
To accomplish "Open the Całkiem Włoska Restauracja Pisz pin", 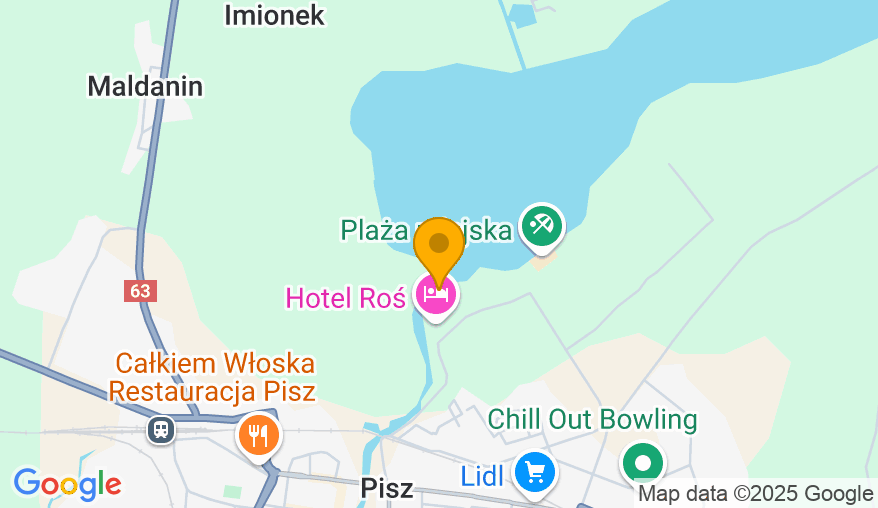I will [x=259, y=435].
